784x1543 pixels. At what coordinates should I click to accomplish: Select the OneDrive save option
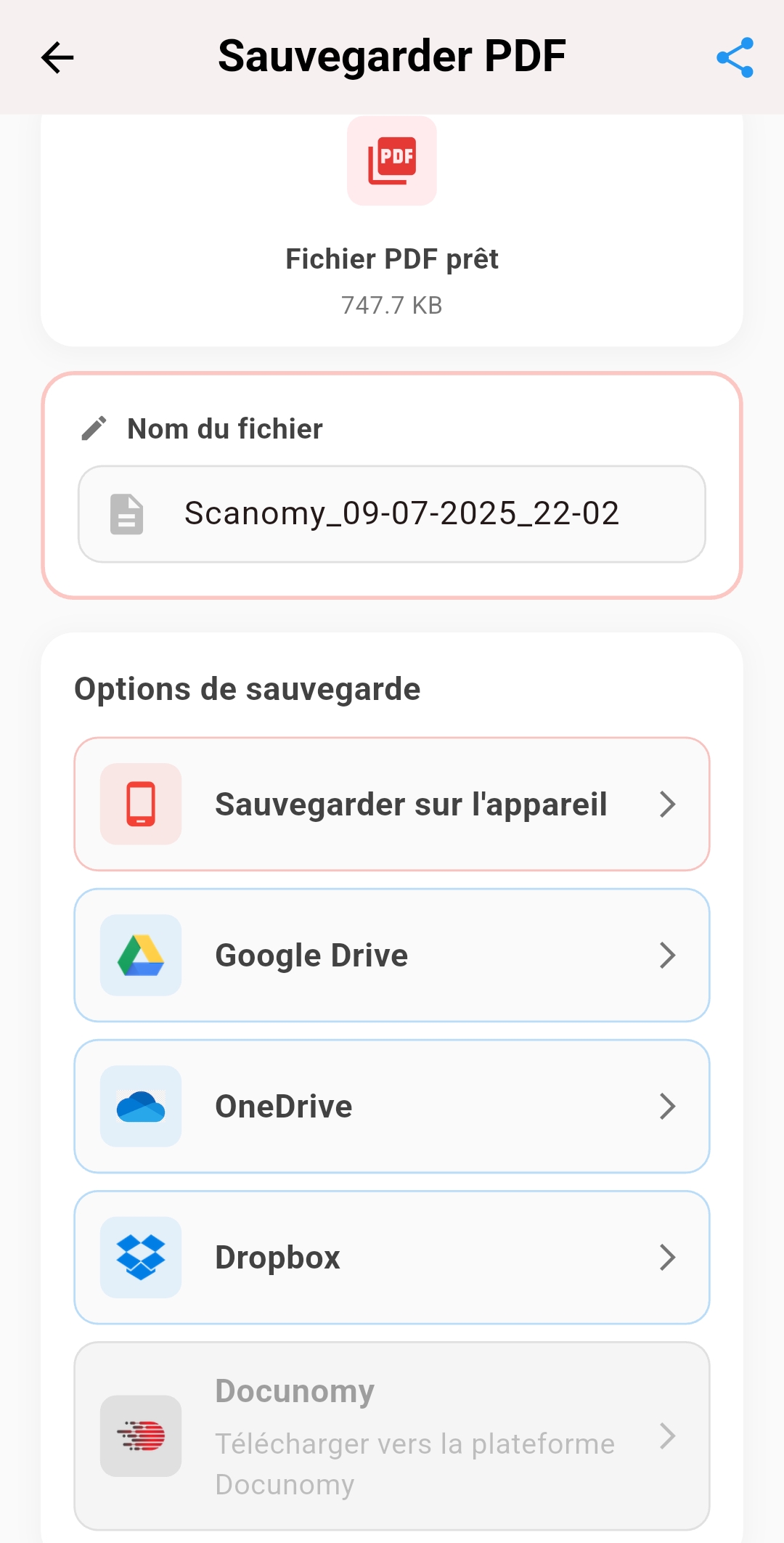(x=392, y=1107)
